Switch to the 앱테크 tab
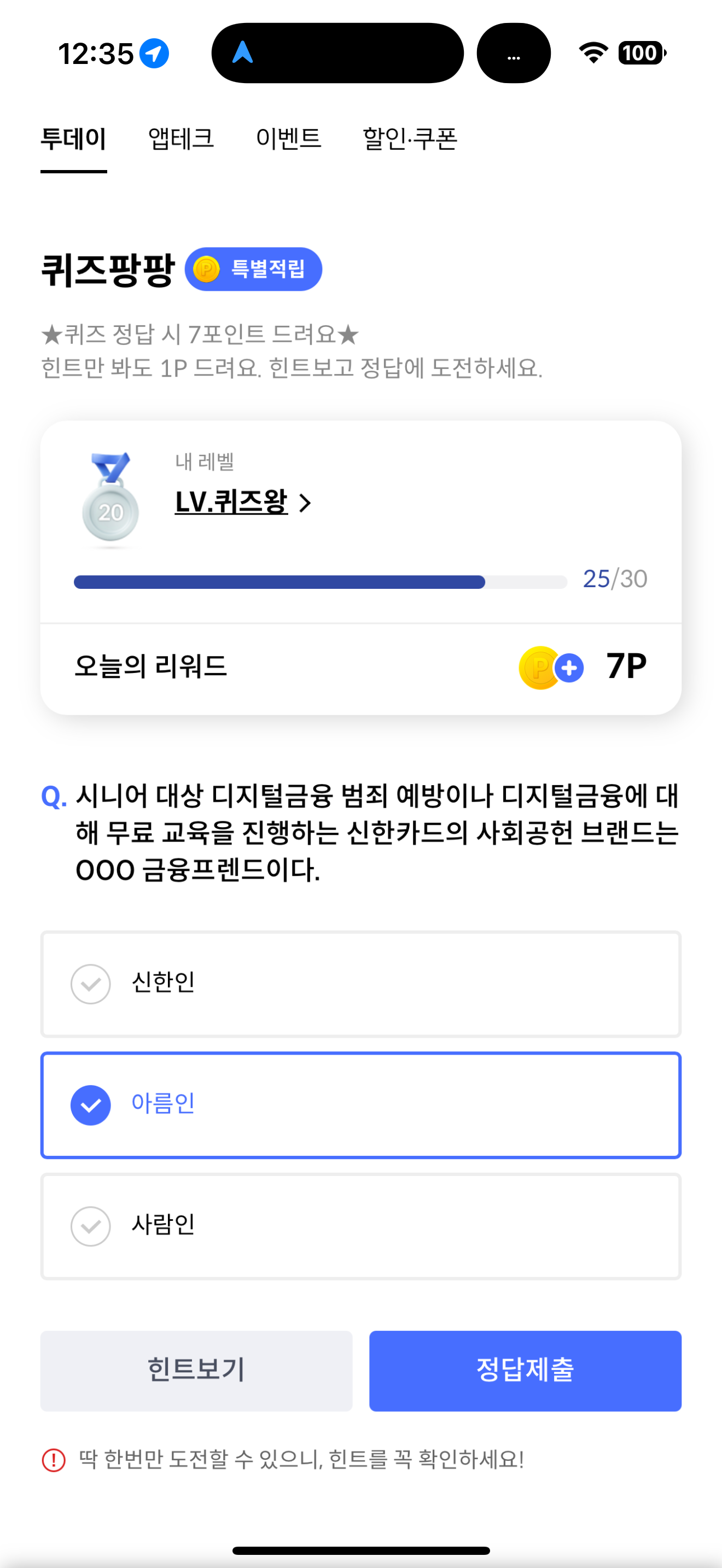Viewport: 722px width, 1568px height. 181,139
